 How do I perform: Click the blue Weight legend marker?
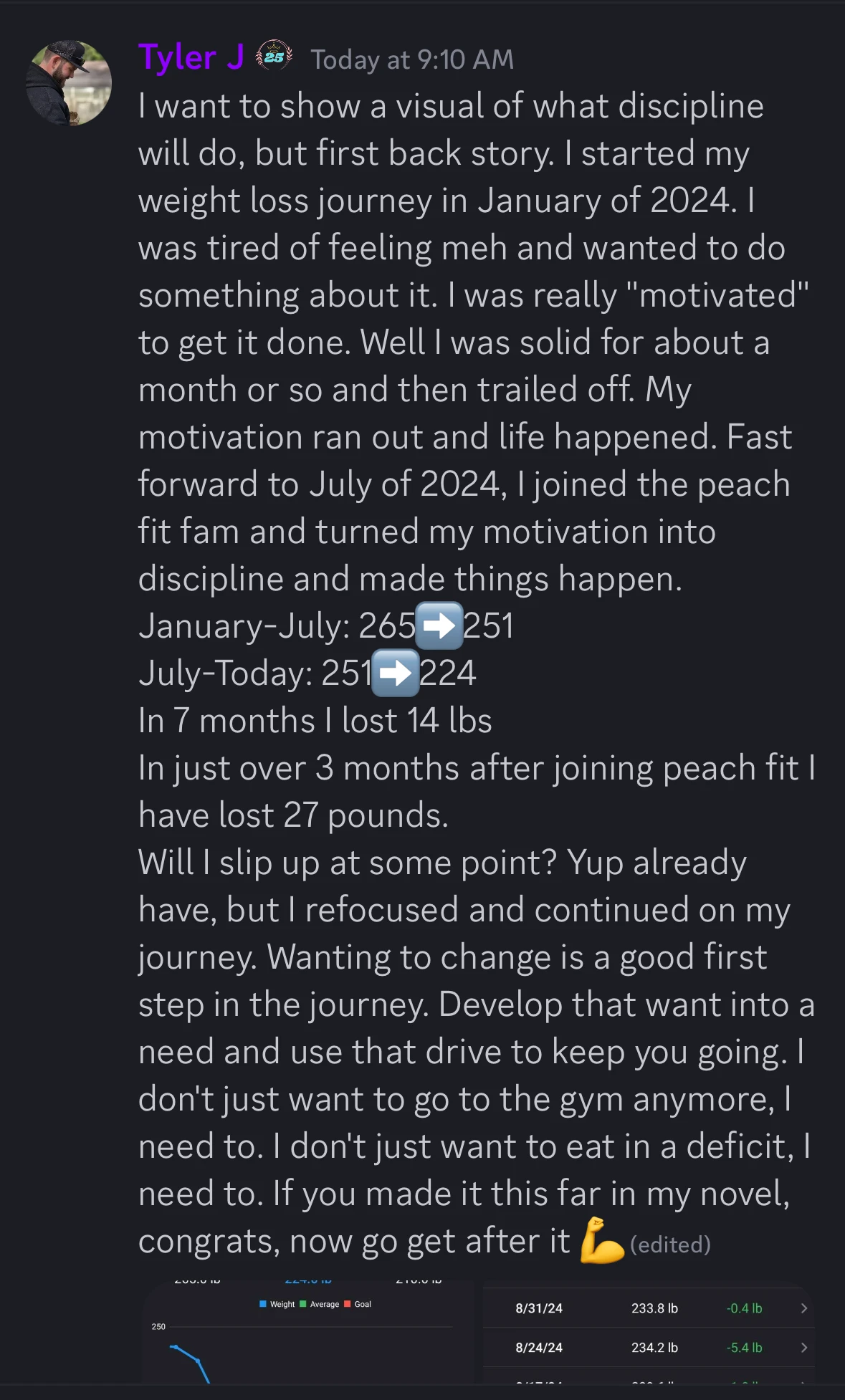point(263,1304)
